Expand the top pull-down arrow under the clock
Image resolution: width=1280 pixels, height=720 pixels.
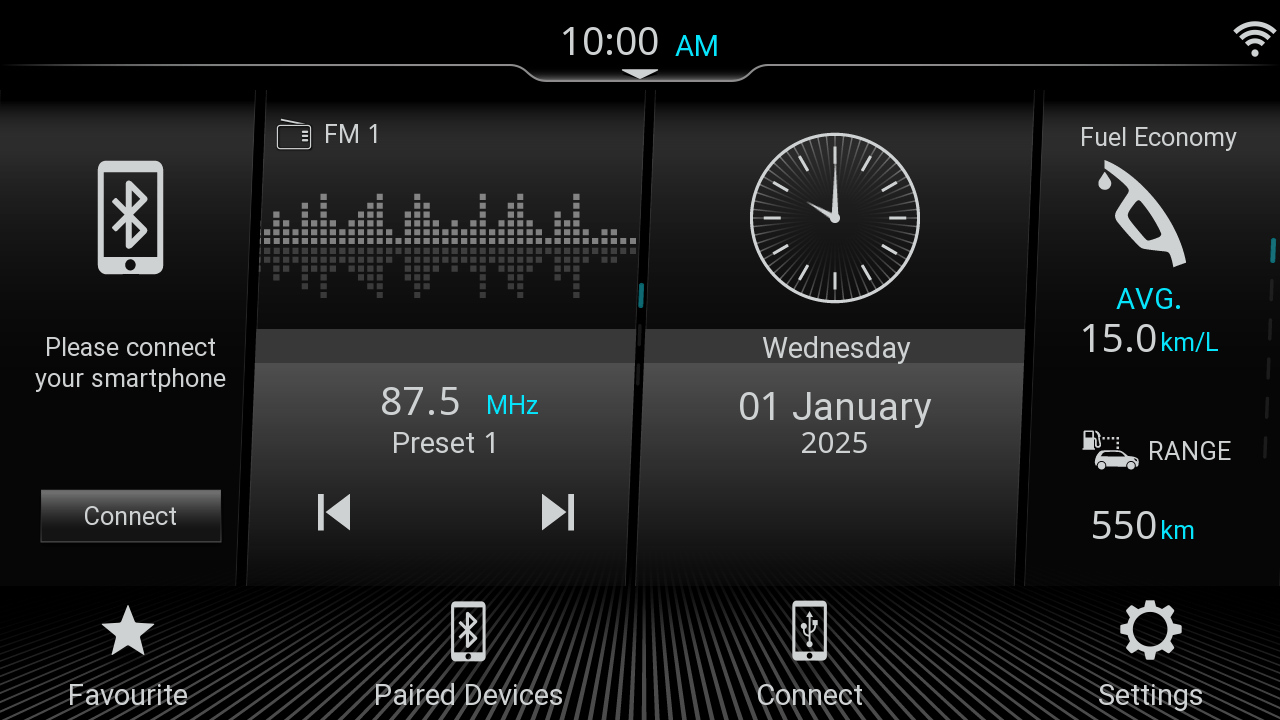coord(640,74)
